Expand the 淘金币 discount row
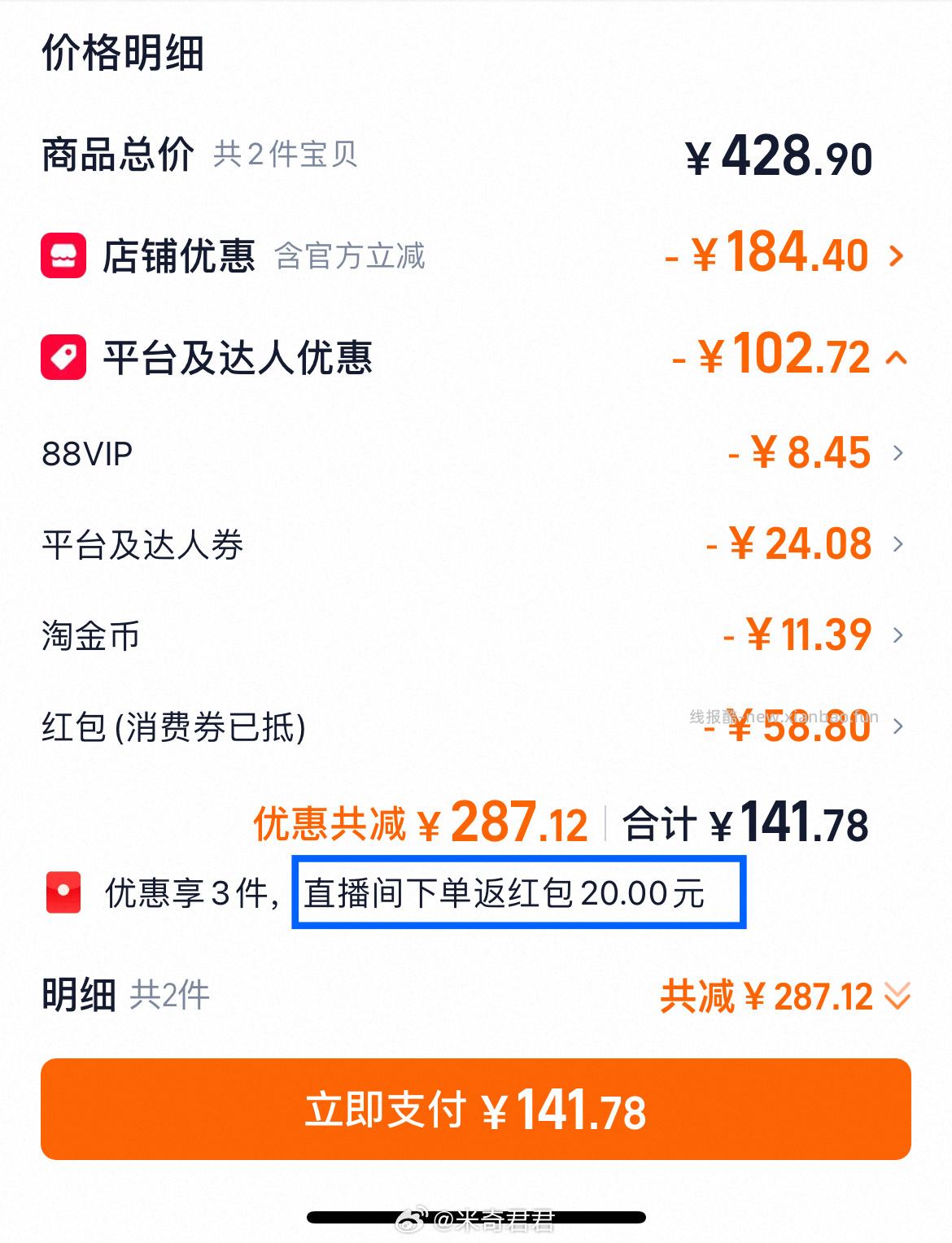Screen dimensions: 952x1243 [x=899, y=635]
